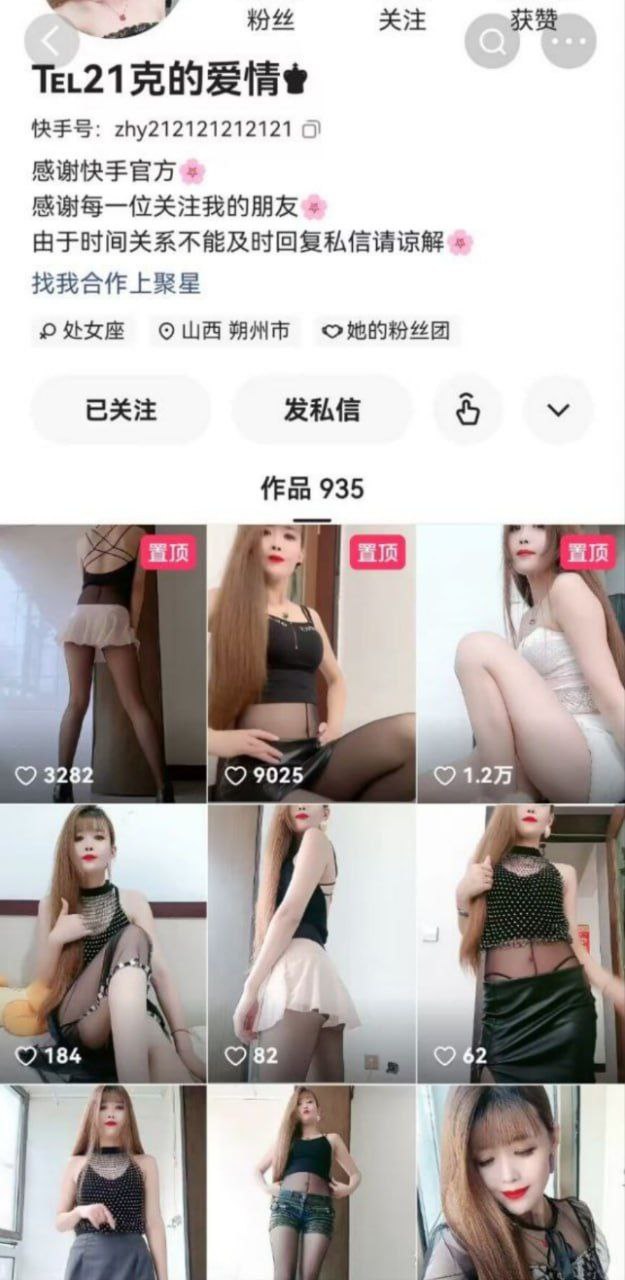Tap the hand-pointer icon button

tap(468, 409)
